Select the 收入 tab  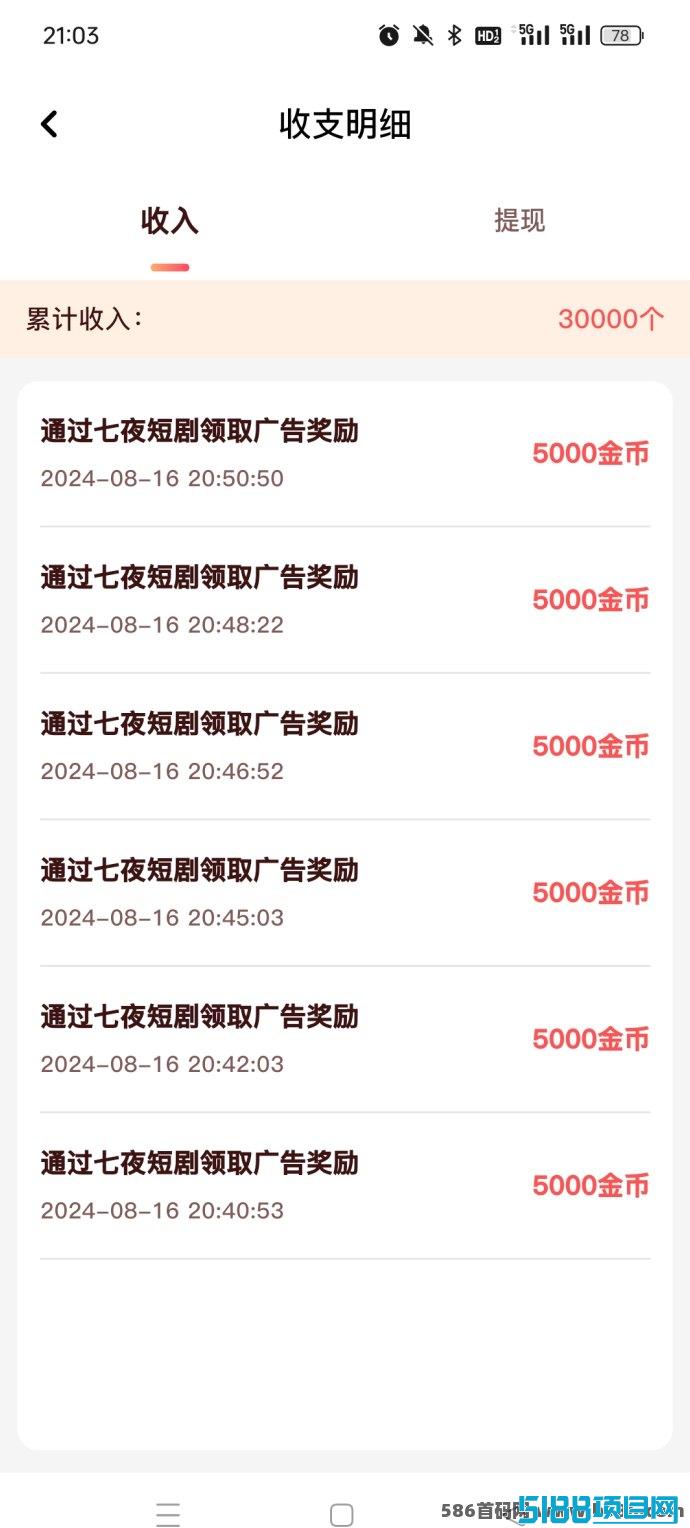pos(170,221)
